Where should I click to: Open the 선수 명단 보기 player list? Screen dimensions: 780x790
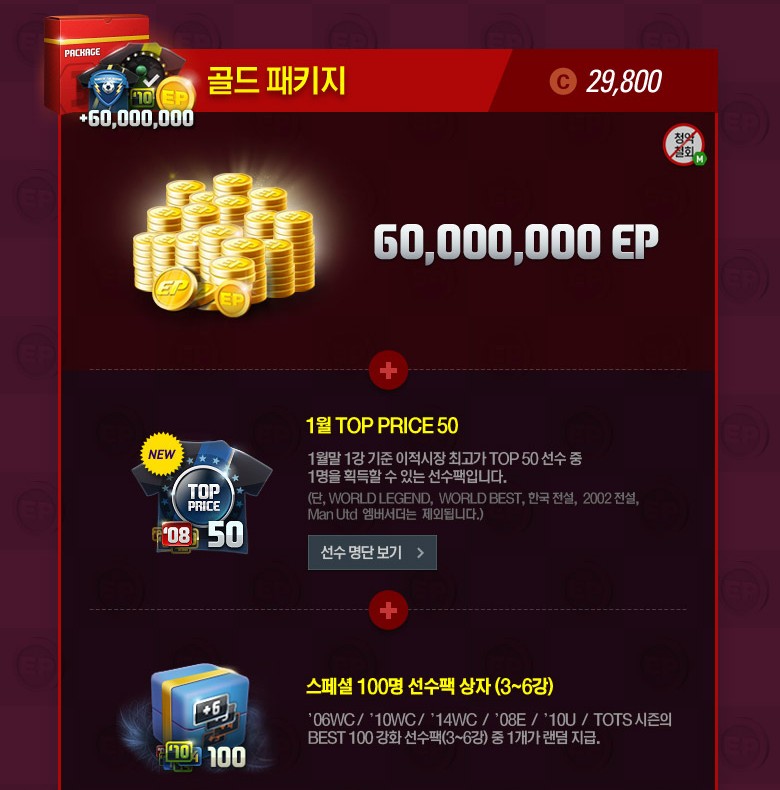372,552
